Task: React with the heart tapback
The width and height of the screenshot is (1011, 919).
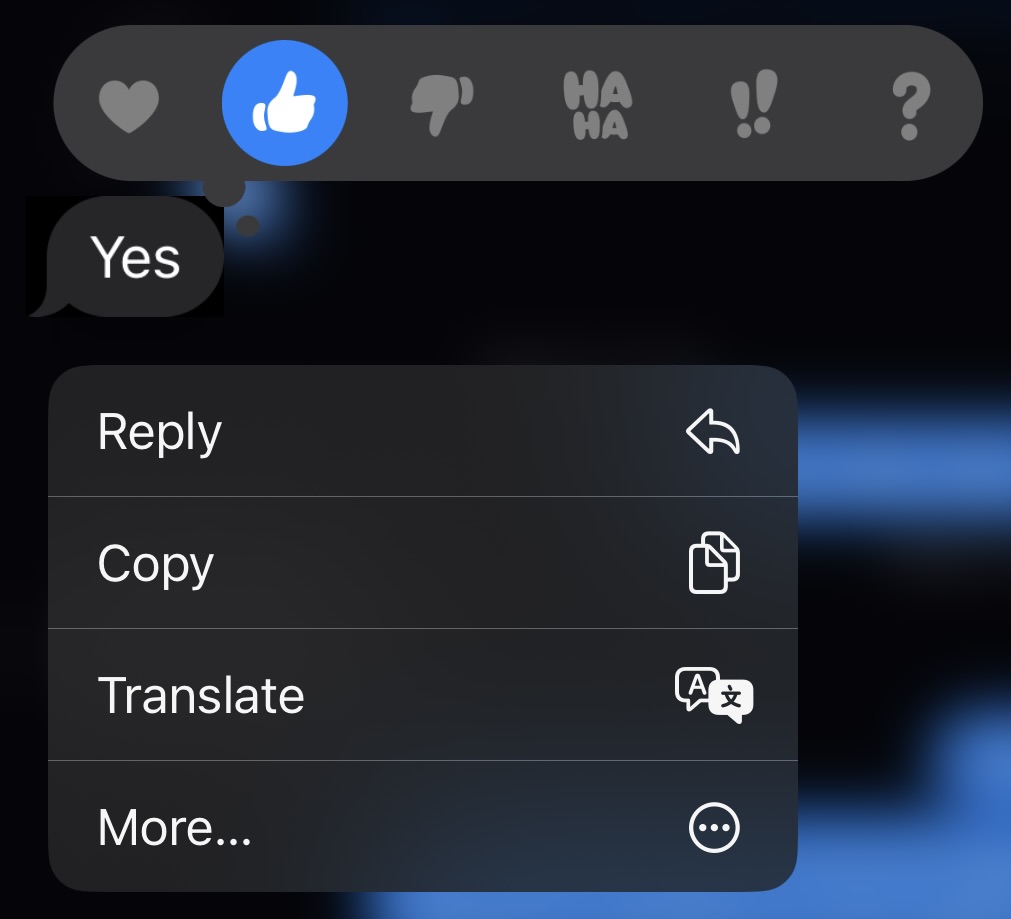Action: [129, 104]
